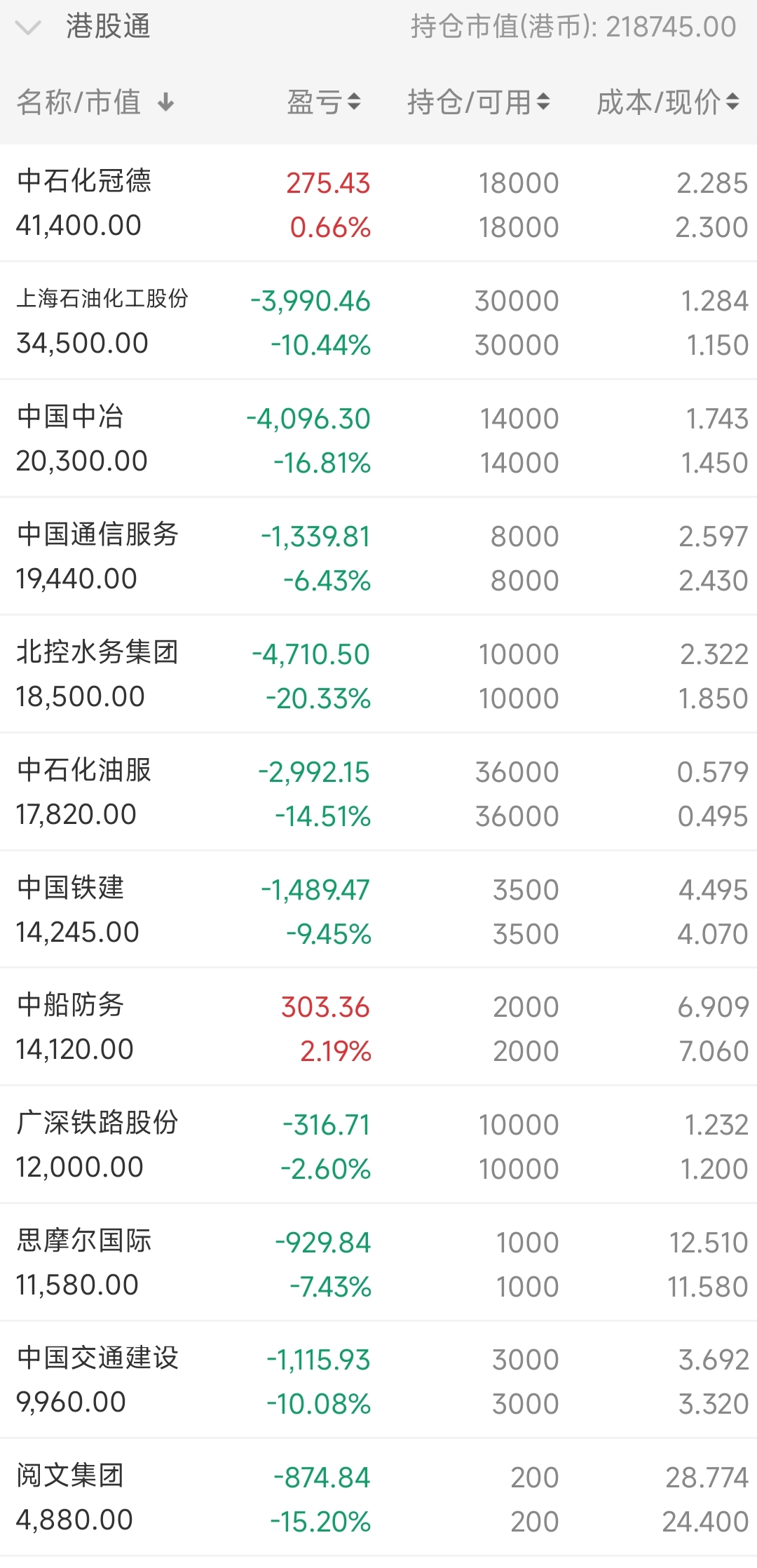Collapse the 港股通 section chevron
Viewport: 757px width, 1568px height.
click(x=29, y=28)
